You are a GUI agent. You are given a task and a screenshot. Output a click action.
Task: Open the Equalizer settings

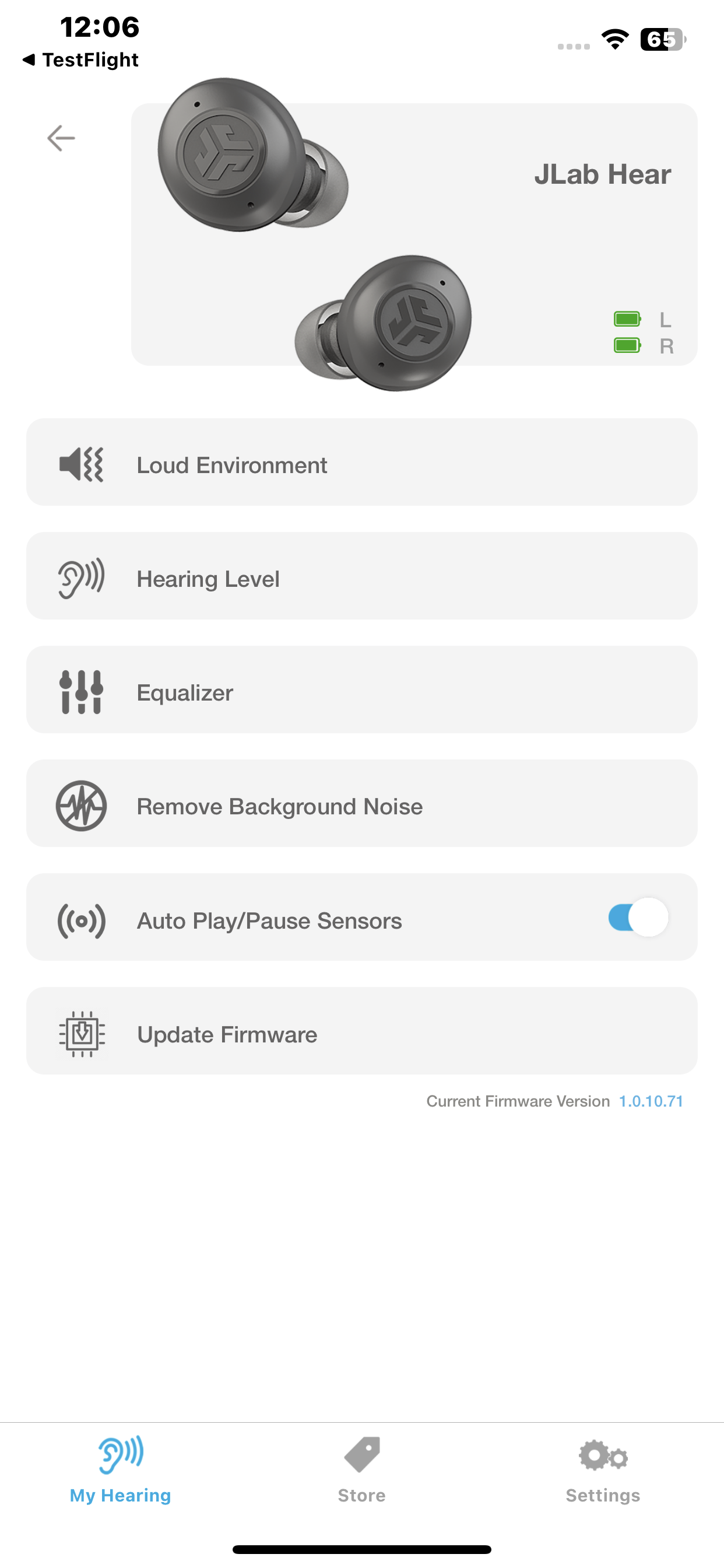pos(361,691)
